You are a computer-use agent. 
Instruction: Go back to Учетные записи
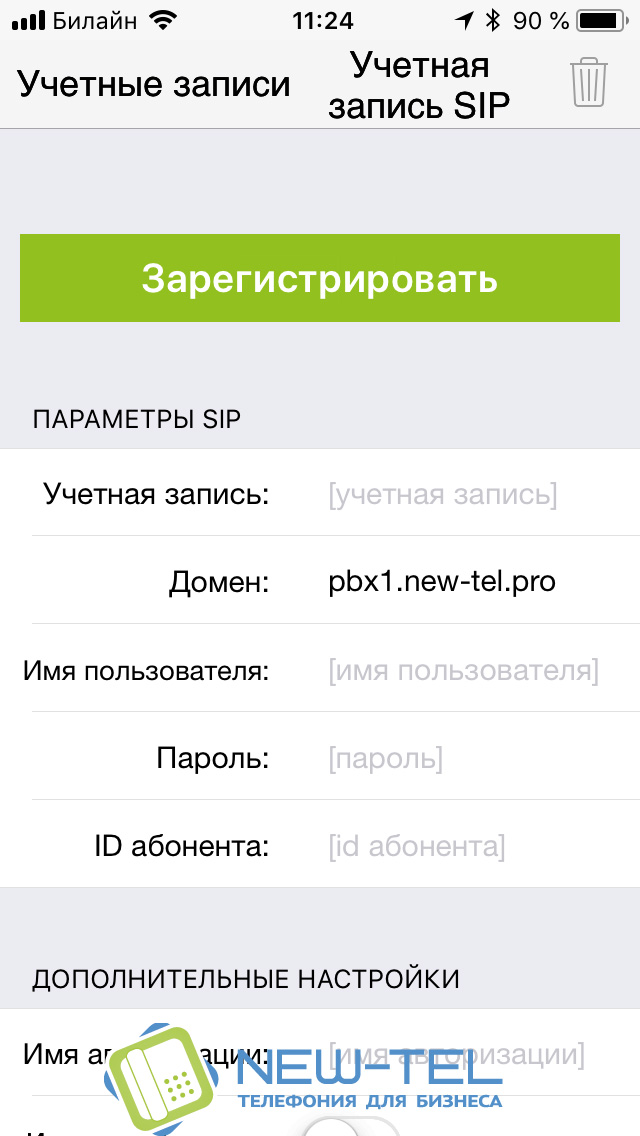point(154,84)
